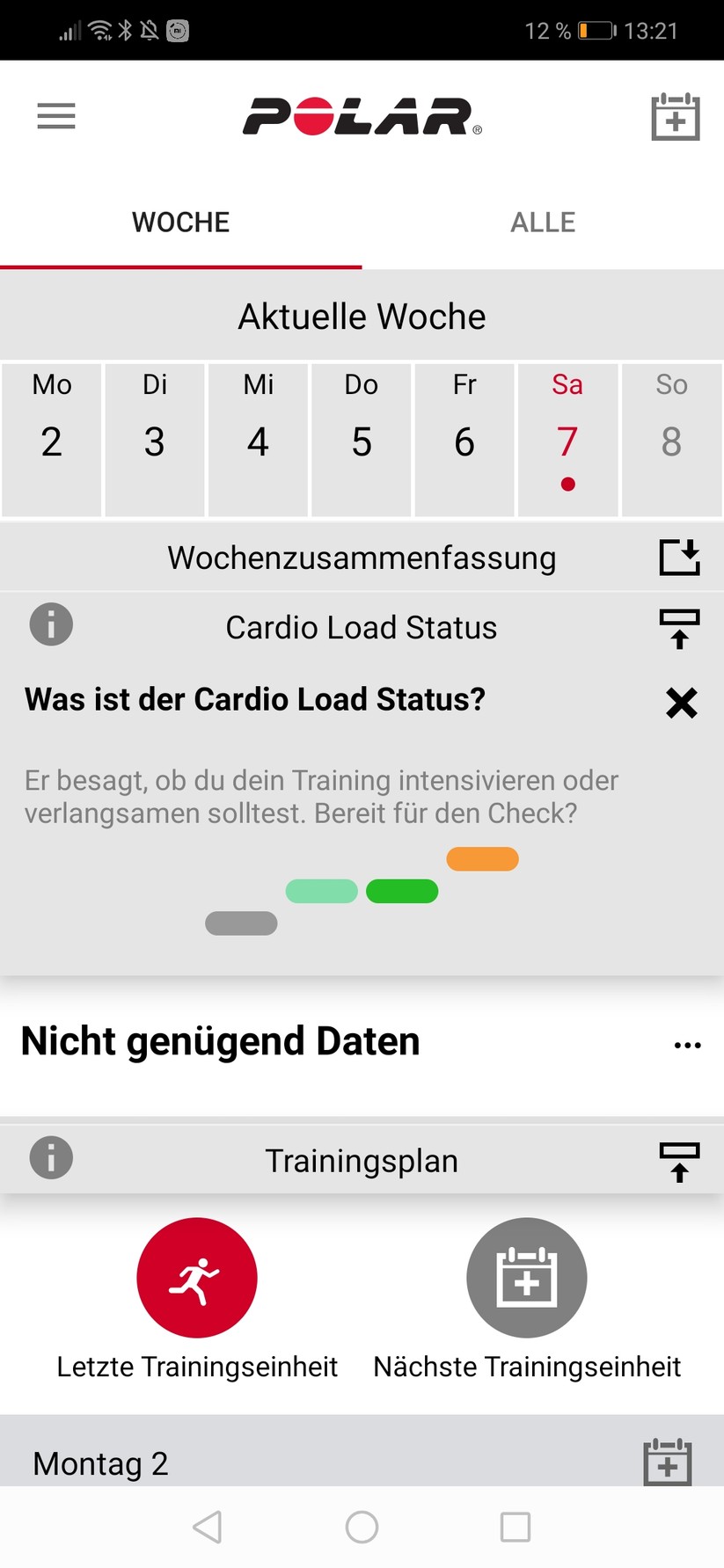The image size is (724, 1568).
Task: Pick Thursday 5 in the week strip
Action: pyautogui.click(x=362, y=440)
